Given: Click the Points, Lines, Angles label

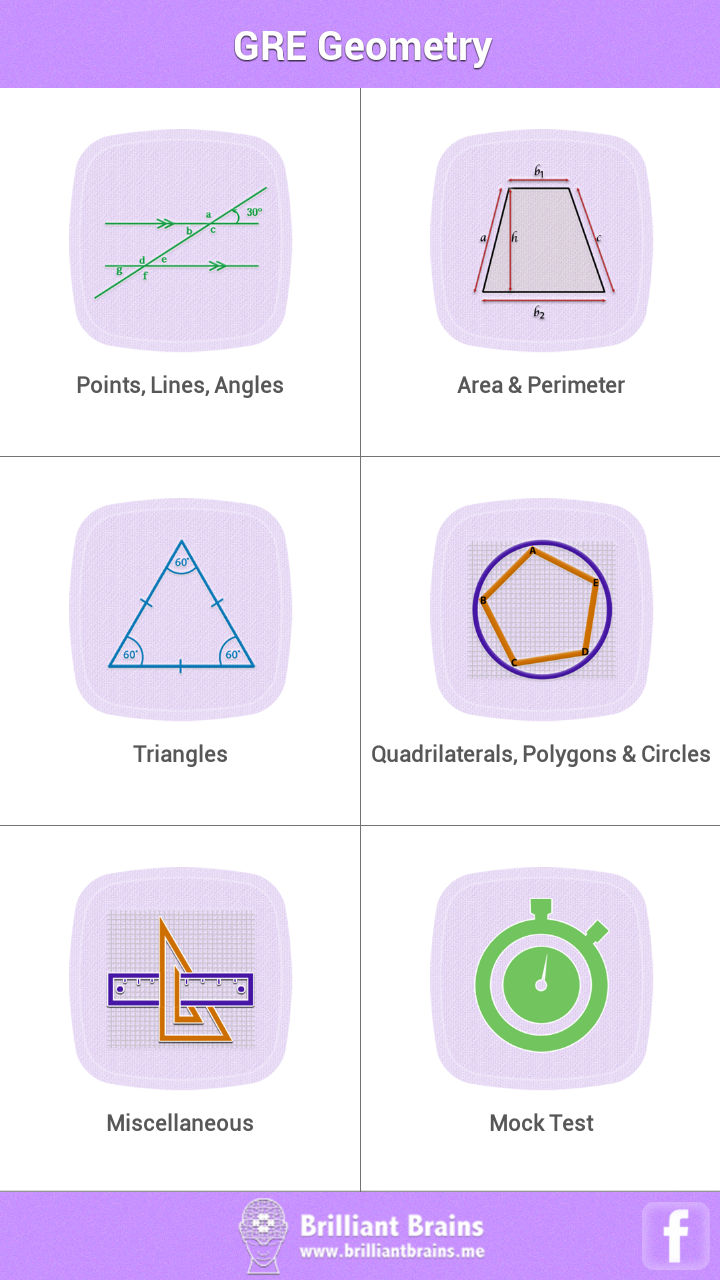Looking at the screenshot, I should [x=180, y=385].
